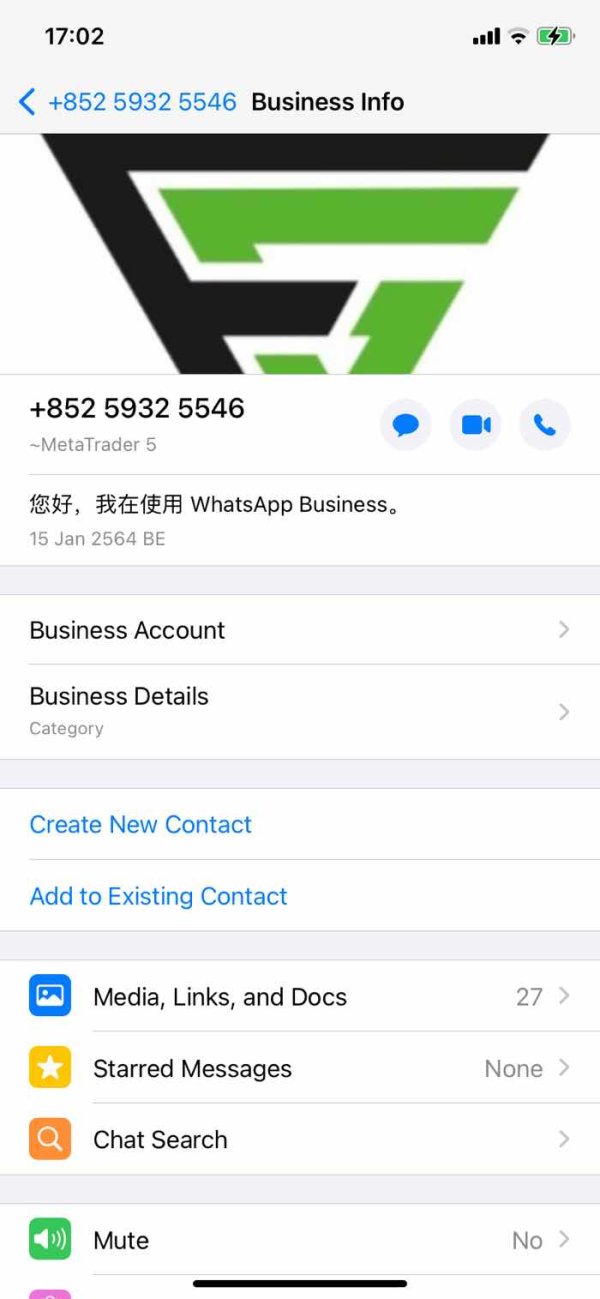The height and width of the screenshot is (1299, 600).
Task: Open Chat Search
Action: (x=300, y=1139)
